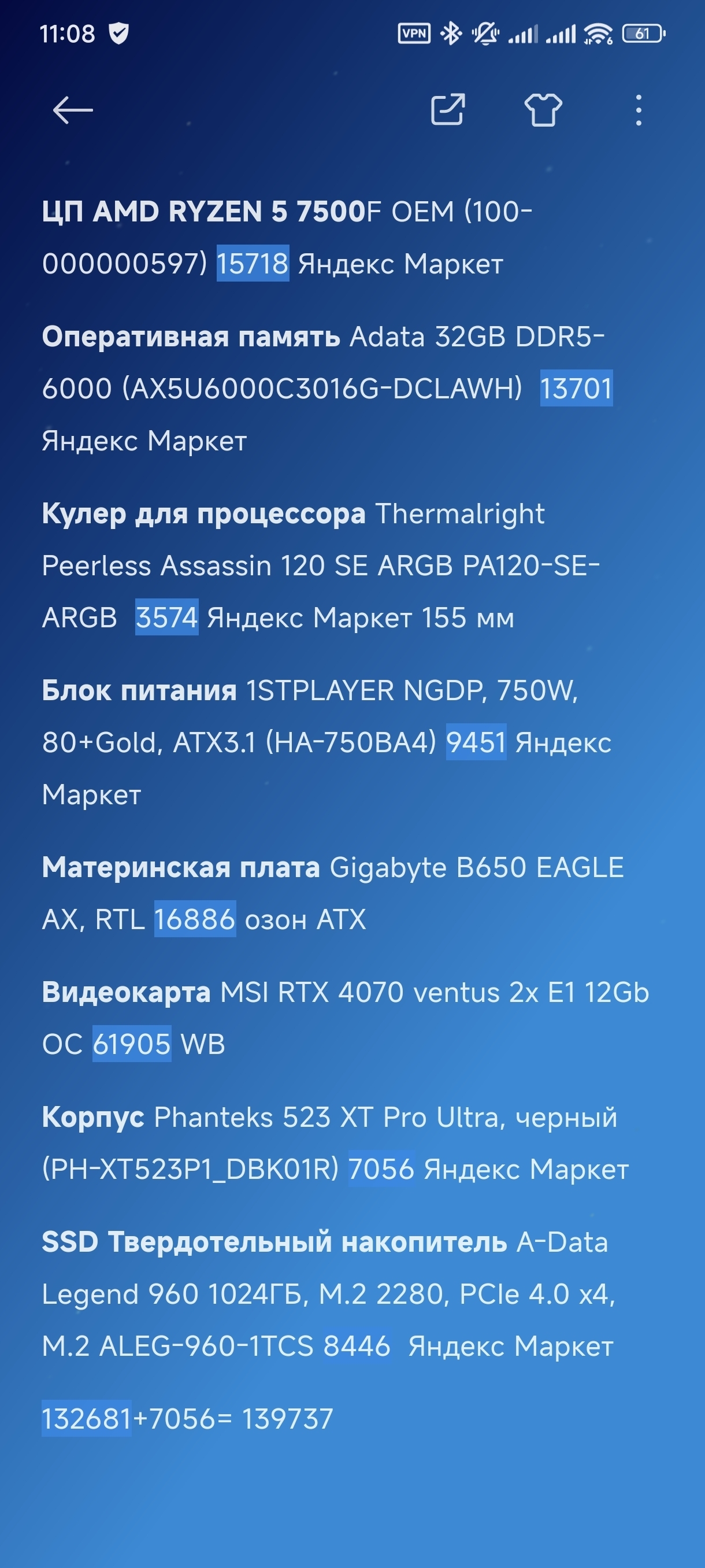The height and width of the screenshot is (1568, 705).
Task: Tap the highlighted number 132681
Action: [x=86, y=1418]
